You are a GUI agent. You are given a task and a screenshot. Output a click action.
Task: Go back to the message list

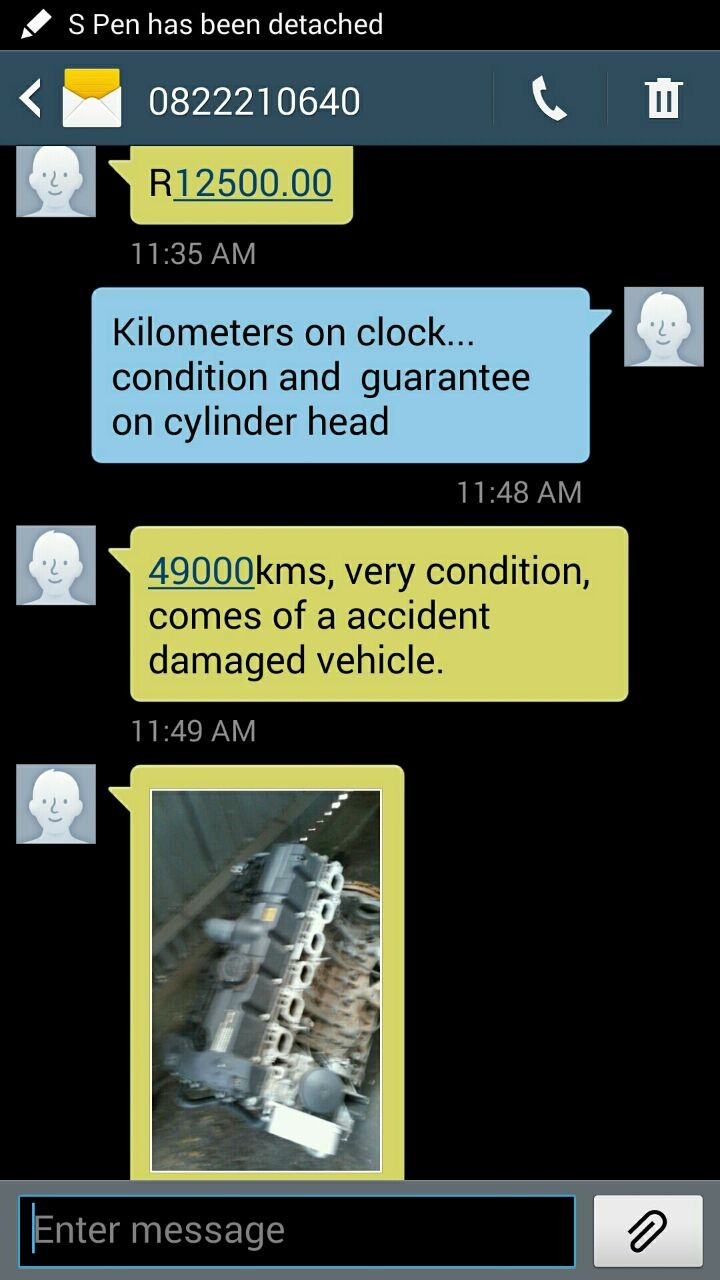pyautogui.click(x=32, y=99)
